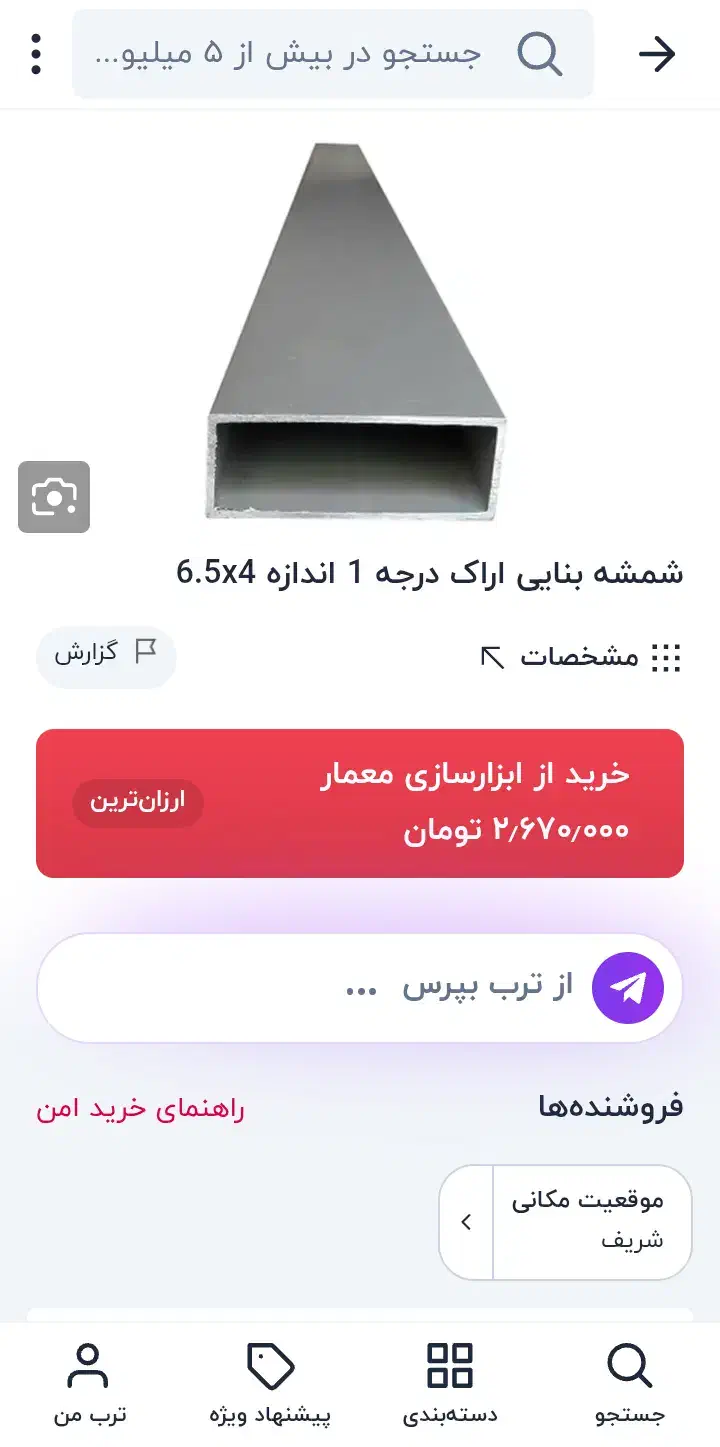Toggle the ارزان‌ترین cheapest badge
720x1447 pixels.
(138, 804)
